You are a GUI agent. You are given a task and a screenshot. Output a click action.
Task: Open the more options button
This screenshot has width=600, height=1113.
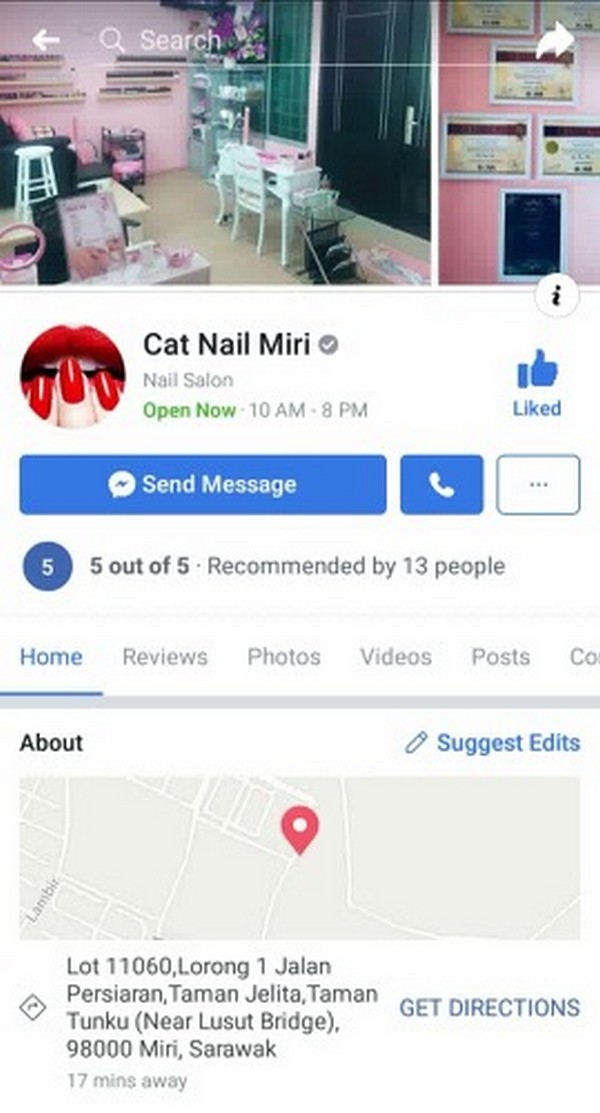538,485
